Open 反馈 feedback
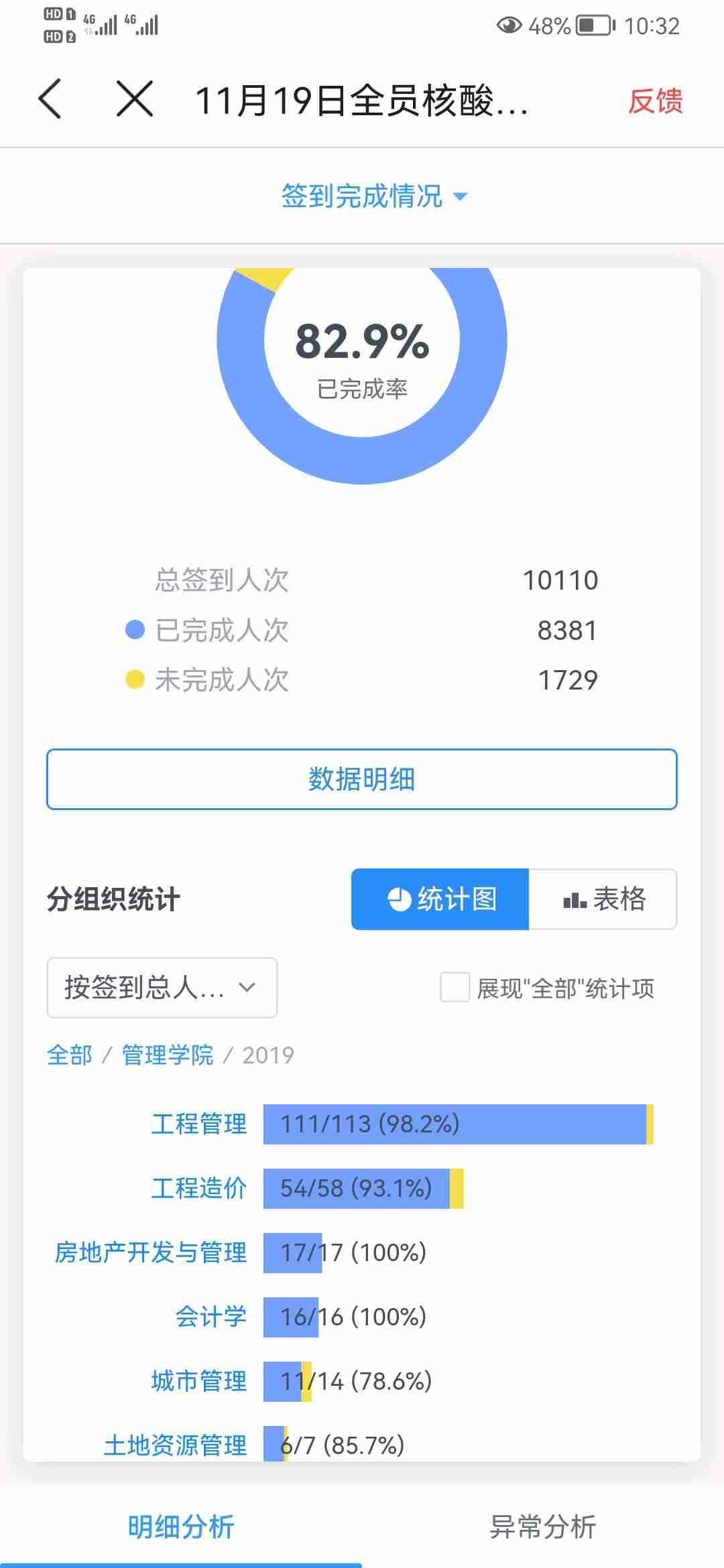Screen dimensions: 724x1568 tap(655, 101)
